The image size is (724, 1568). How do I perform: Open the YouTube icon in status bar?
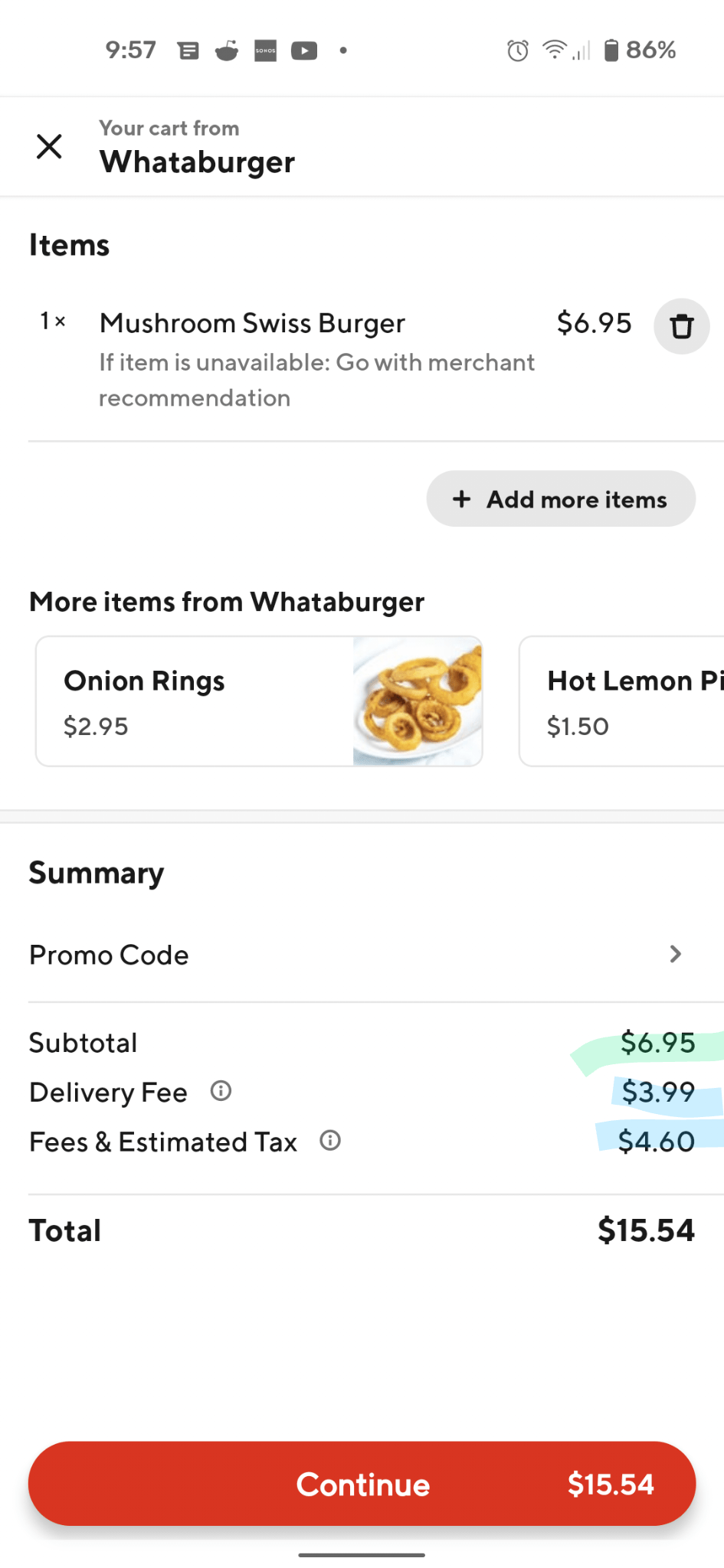(303, 49)
